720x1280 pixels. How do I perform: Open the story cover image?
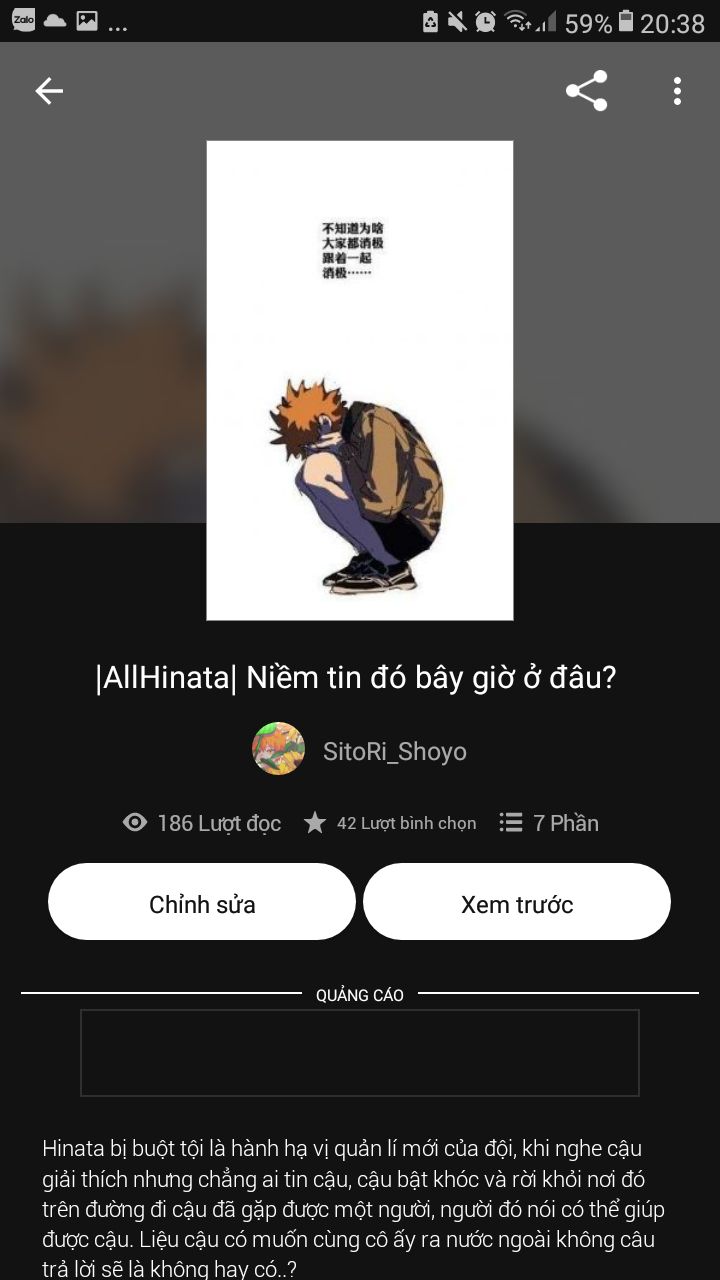(x=360, y=381)
